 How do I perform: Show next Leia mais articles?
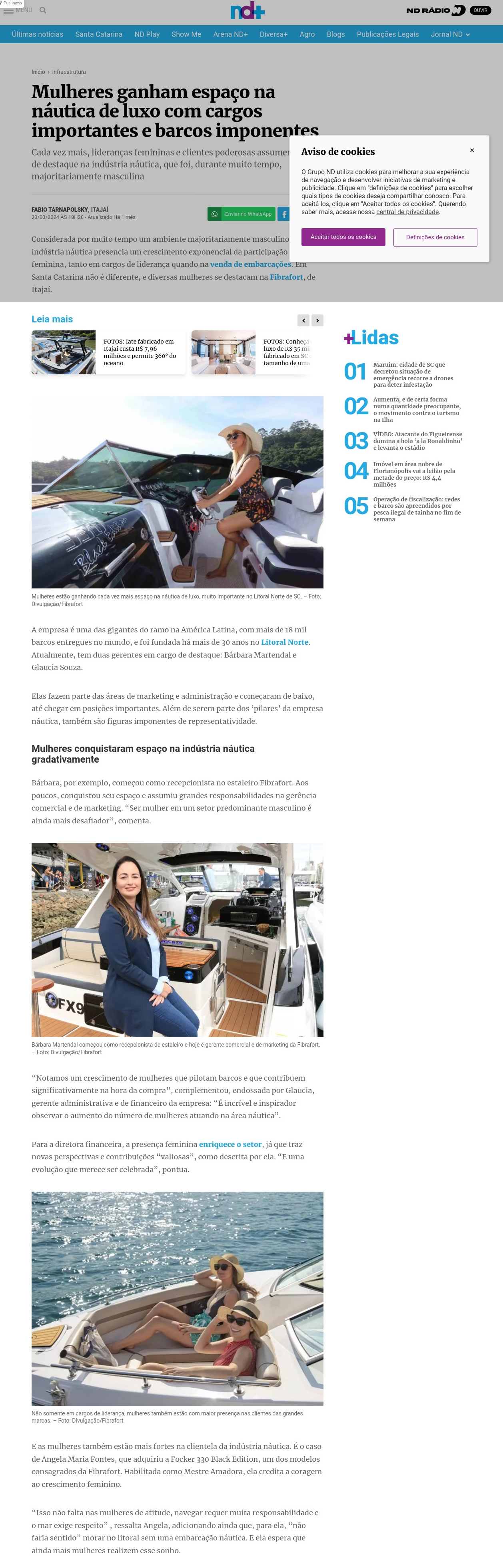coord(317,320)
